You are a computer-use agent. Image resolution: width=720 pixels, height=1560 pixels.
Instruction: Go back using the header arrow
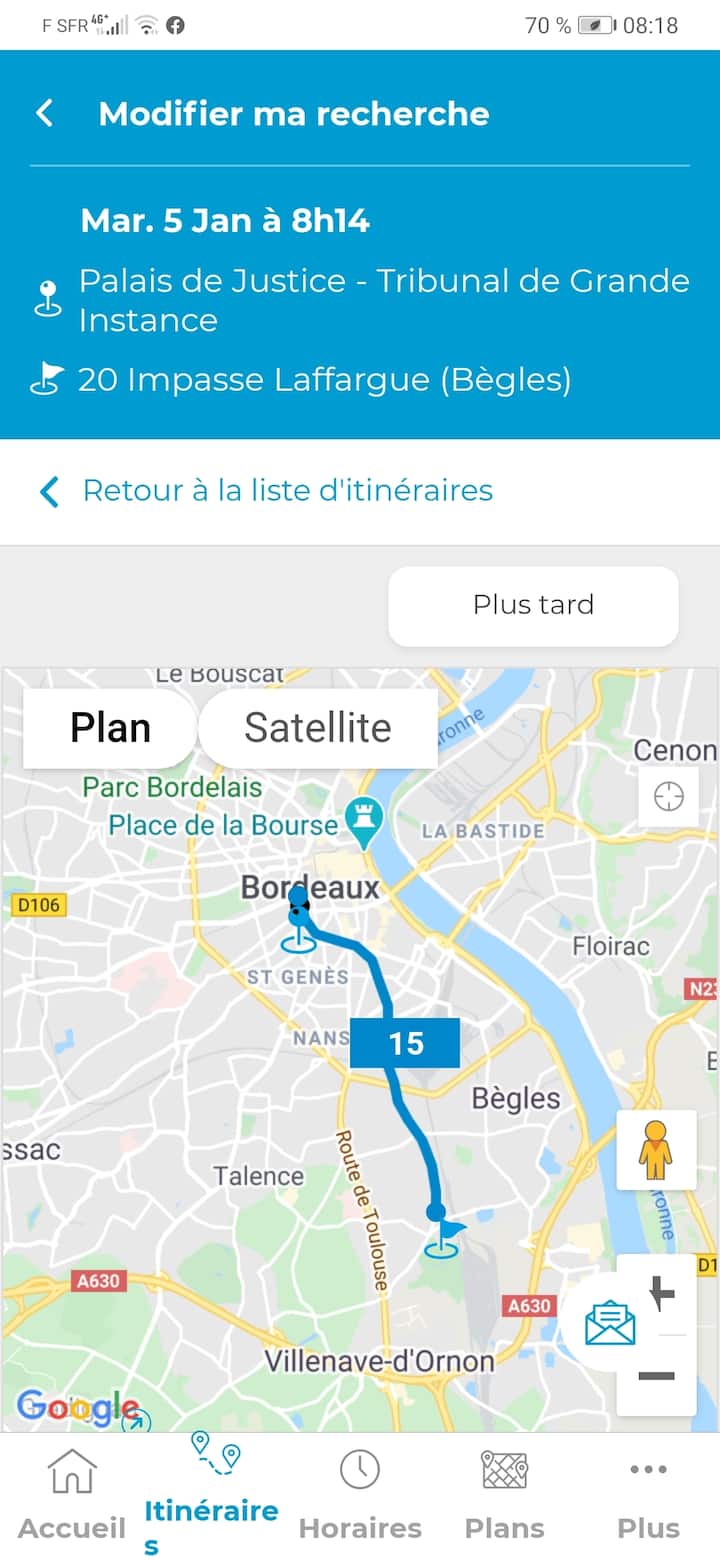tap(45, 113)
